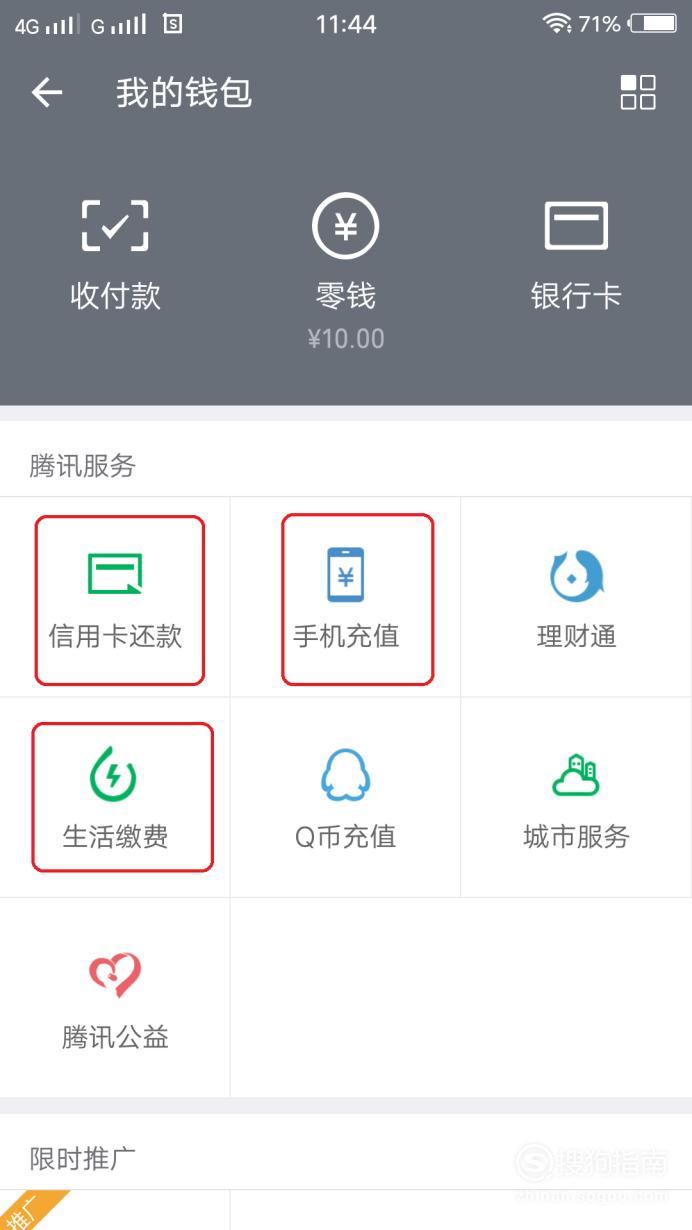
Task: Open 收付款 scan and pay
Action: click(x=115, y=254)
